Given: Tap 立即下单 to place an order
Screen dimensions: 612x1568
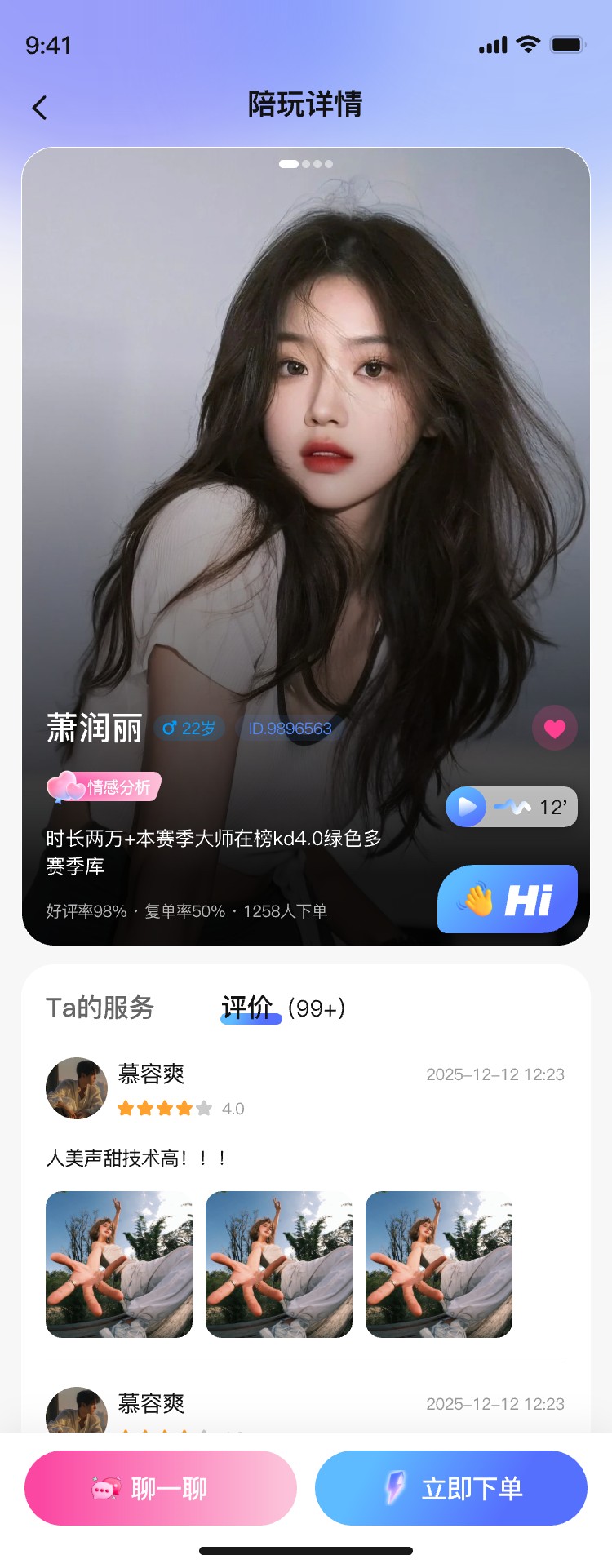Looking at the screenshot, I should [451, 1488].
